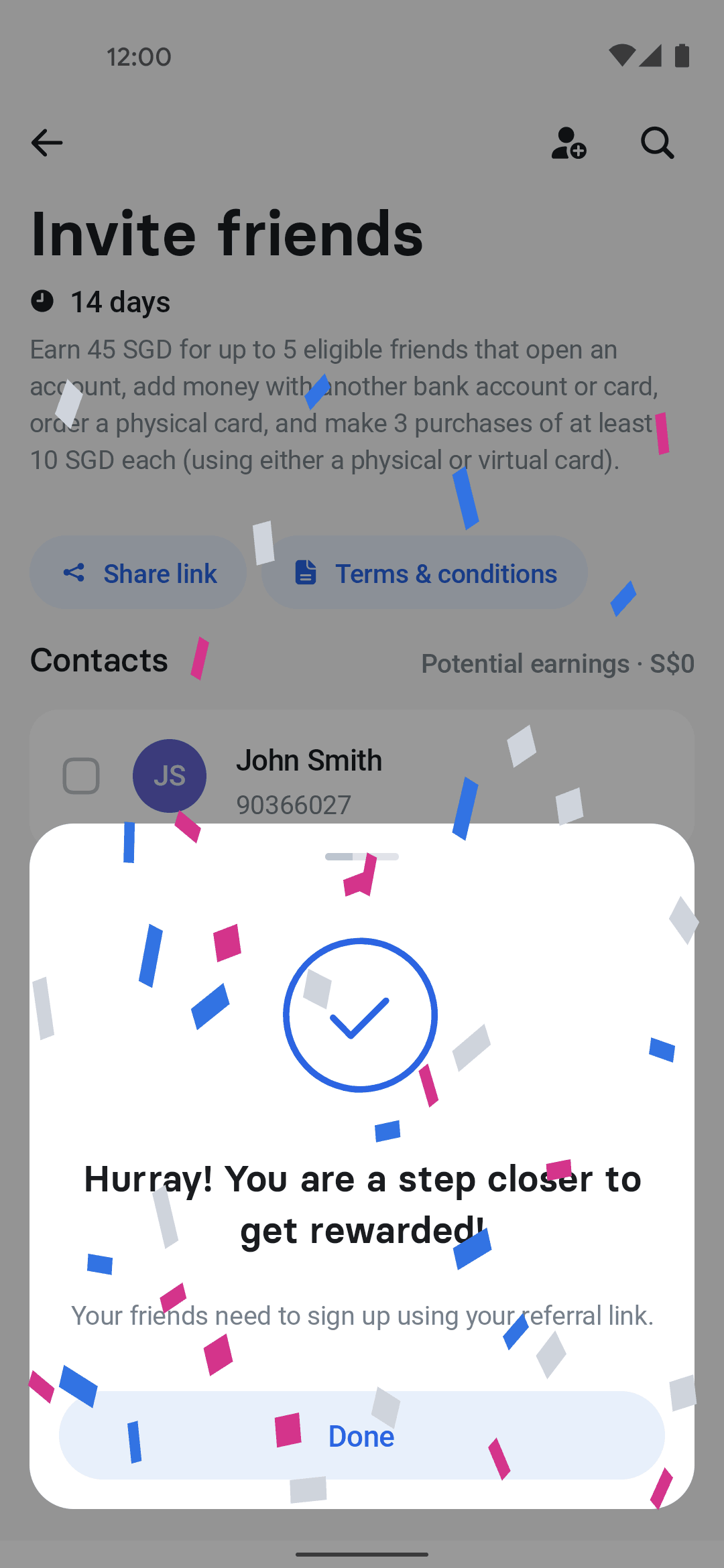Tap the Share link button
This screenshot has height=1568, width=724.
click(x=138, y=573)
